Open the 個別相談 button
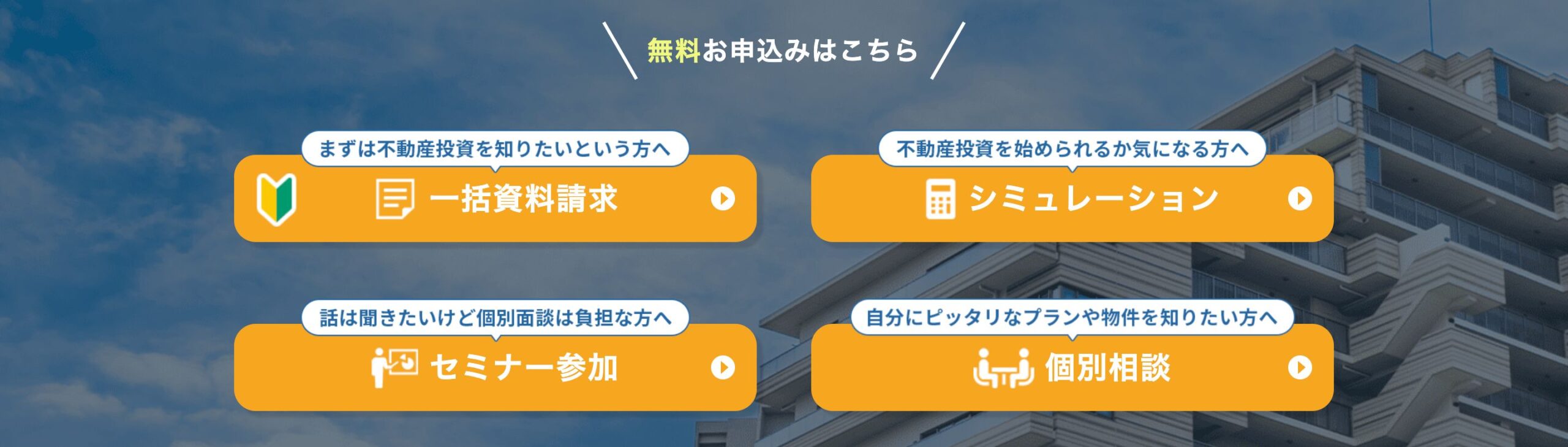The image size is (1568, 447). coord(1072,368)
